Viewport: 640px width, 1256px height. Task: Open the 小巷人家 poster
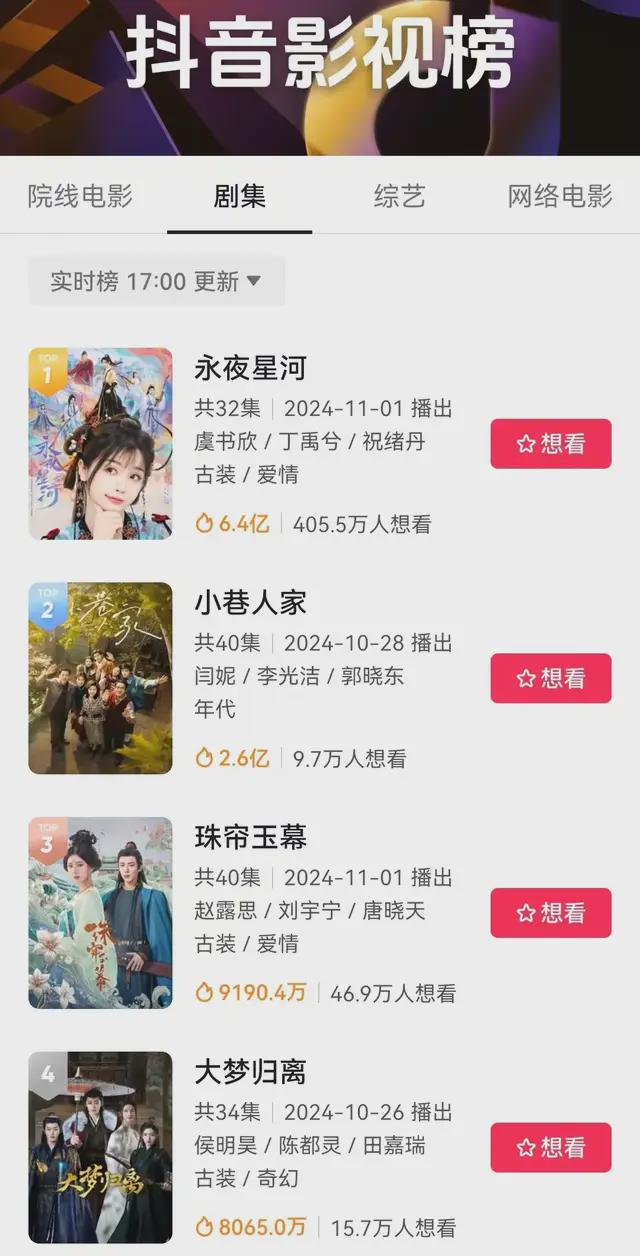click(100, 678)
